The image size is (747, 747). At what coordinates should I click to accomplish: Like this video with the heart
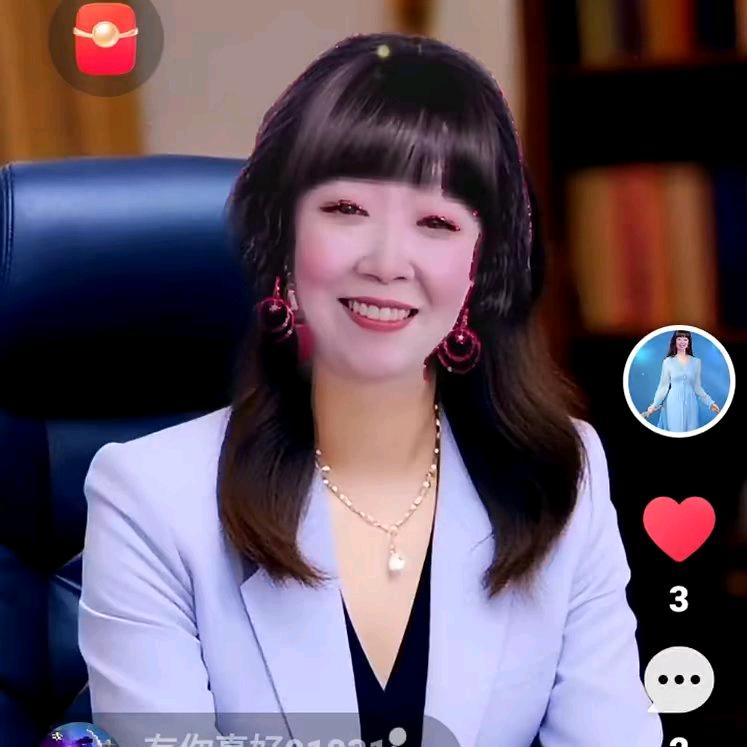pos(679,529)
